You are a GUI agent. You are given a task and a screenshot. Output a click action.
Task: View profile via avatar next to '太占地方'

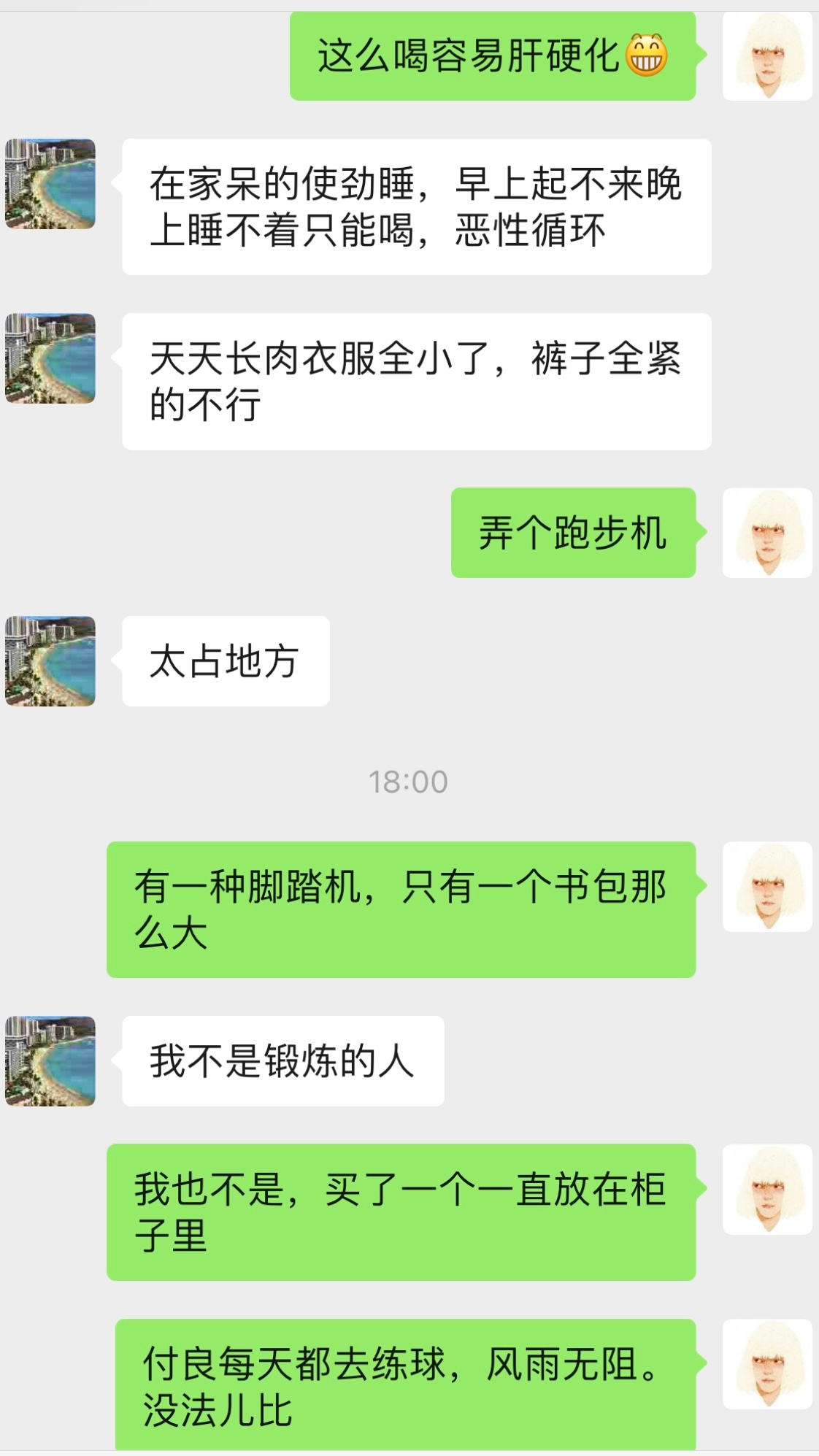tap(50, 661)
